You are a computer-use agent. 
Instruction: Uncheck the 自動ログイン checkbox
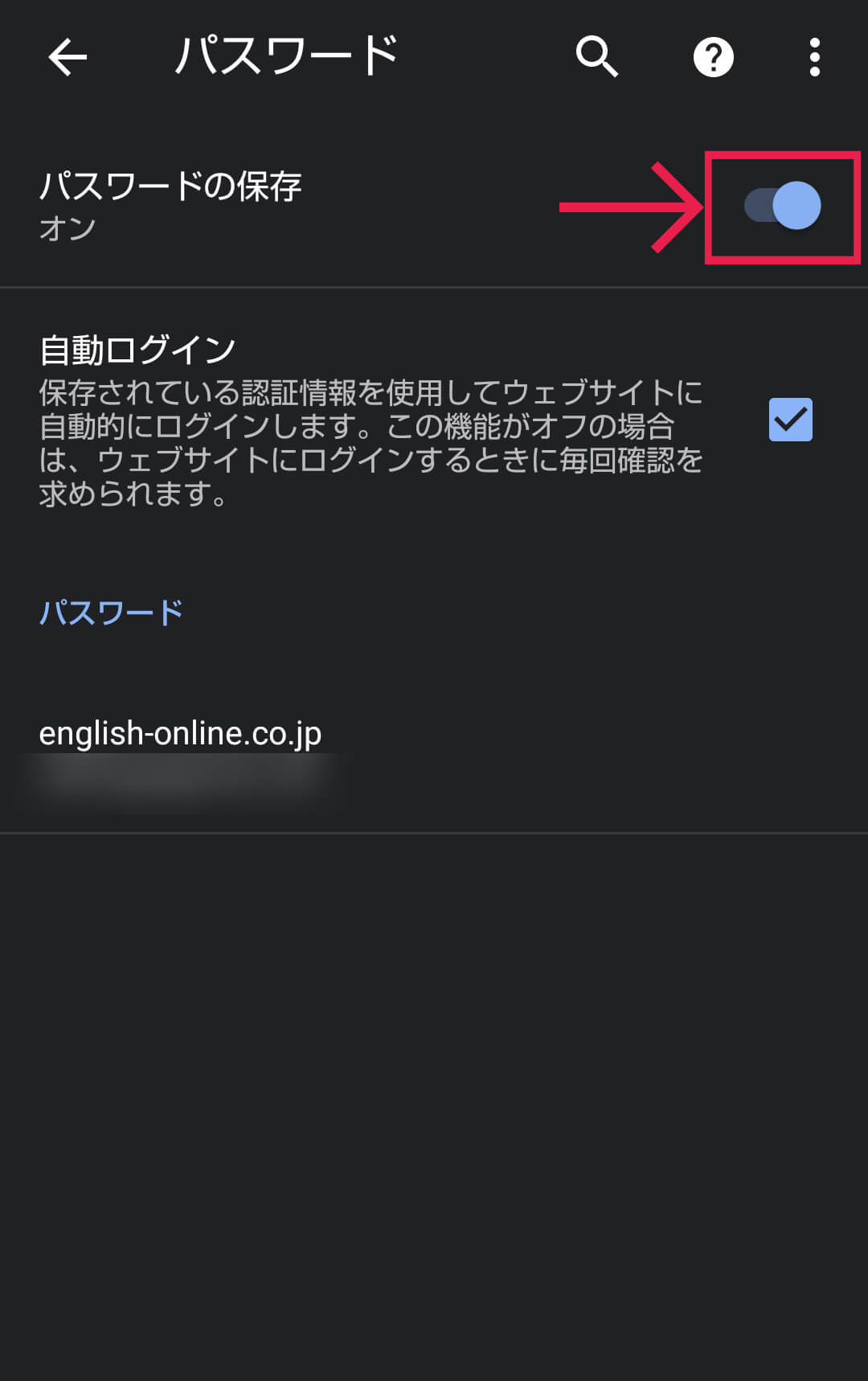790,420
